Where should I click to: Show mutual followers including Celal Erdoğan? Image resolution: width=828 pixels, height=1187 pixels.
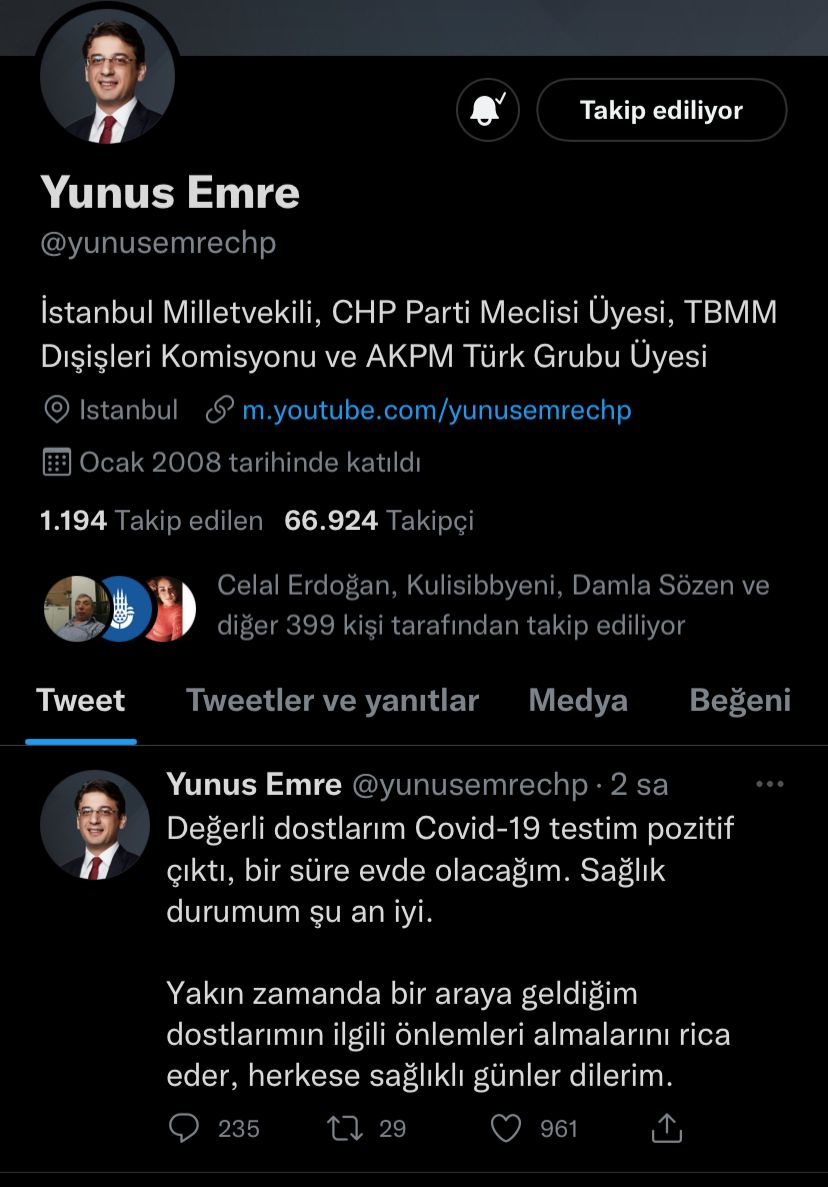[492, 606]
